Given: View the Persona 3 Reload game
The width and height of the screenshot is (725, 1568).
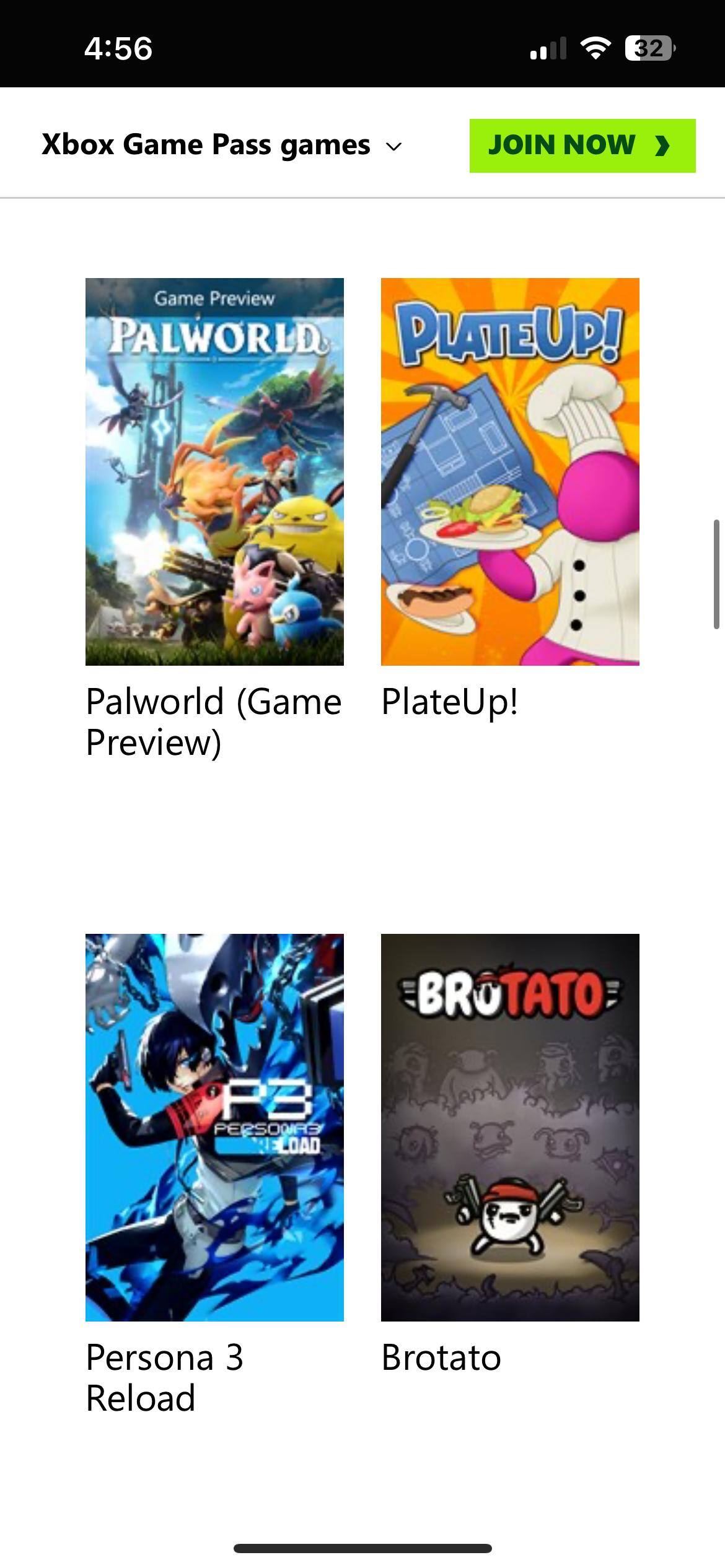Looking at the screenshot, I should [214, 1127].
